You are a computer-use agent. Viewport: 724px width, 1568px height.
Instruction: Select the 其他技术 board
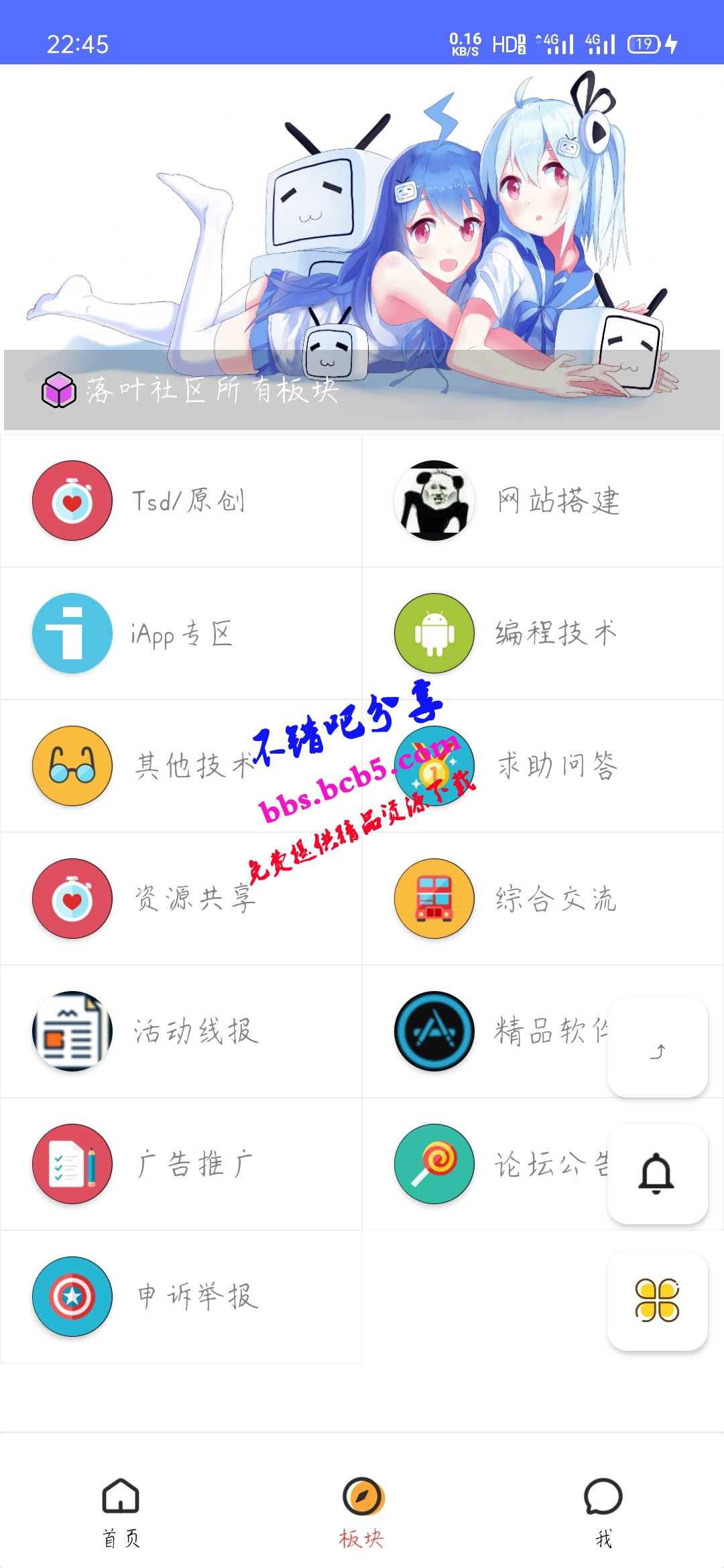click(181, 766)
